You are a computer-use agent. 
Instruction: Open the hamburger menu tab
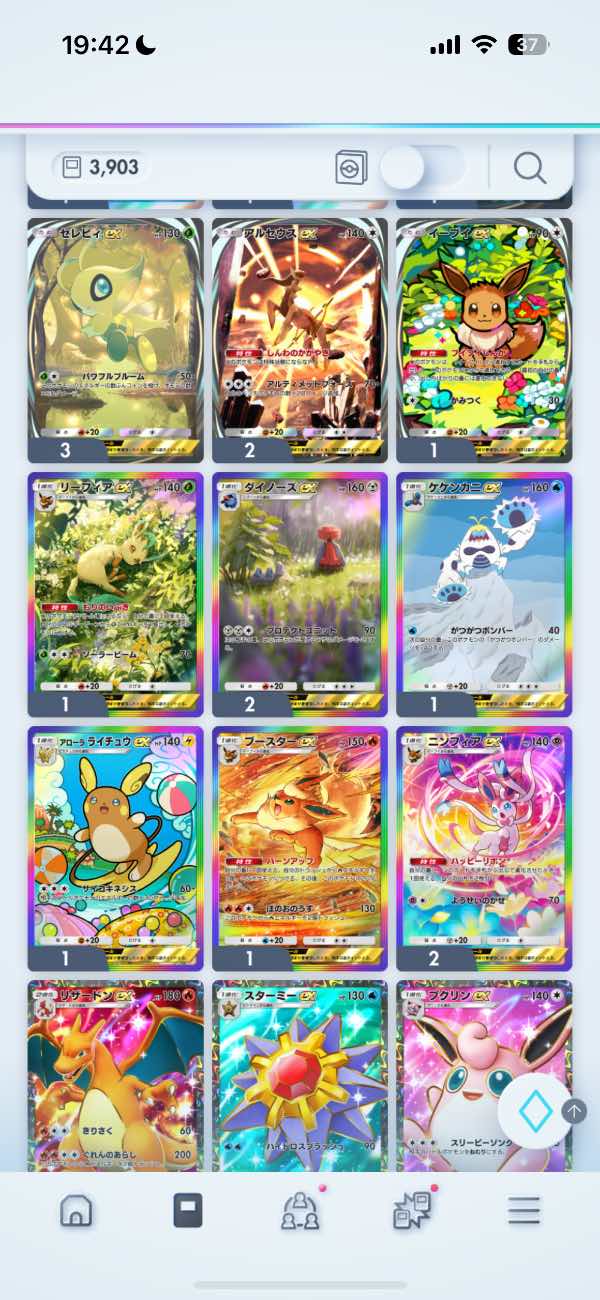523,1211
